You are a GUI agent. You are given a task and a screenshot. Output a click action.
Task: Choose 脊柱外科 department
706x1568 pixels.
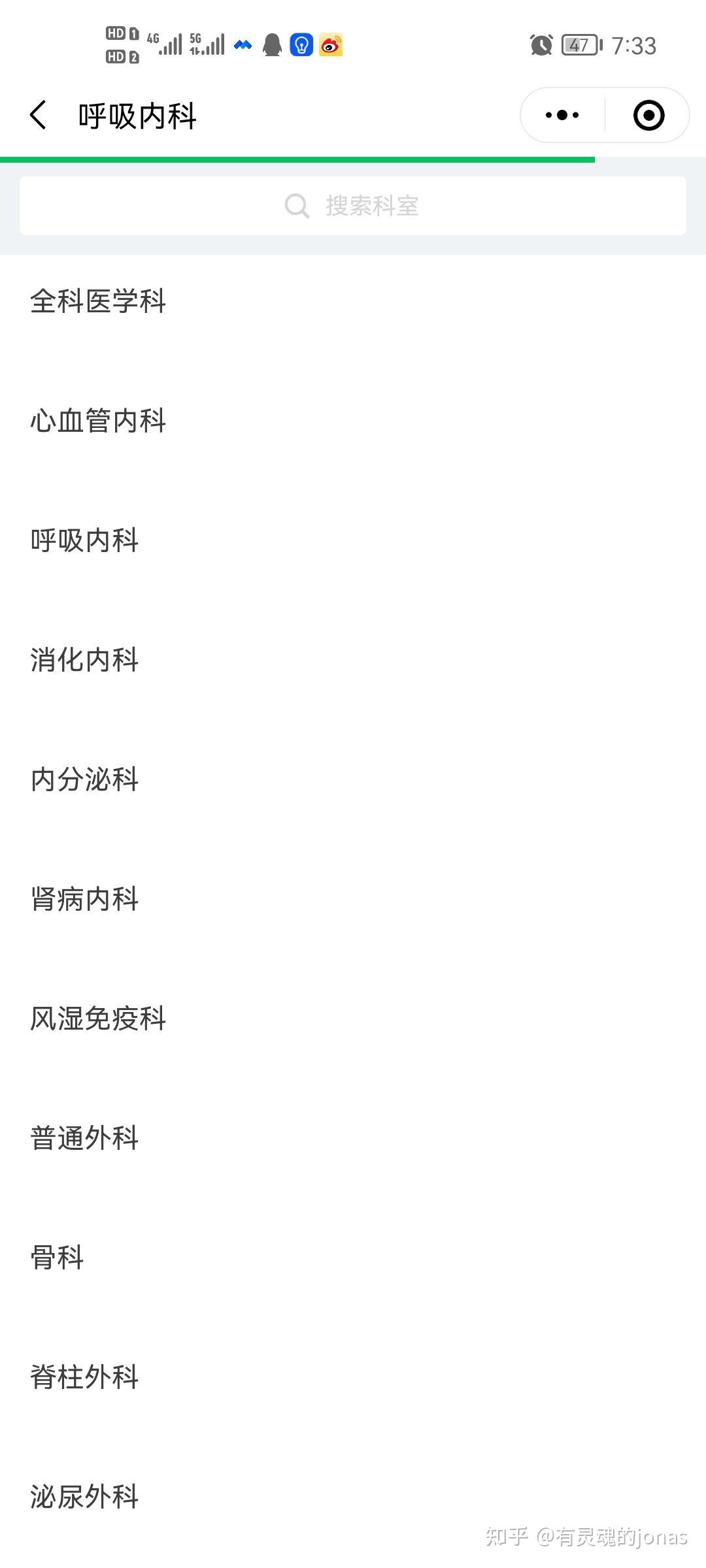pyautogui.click(x=85, y=1377)
